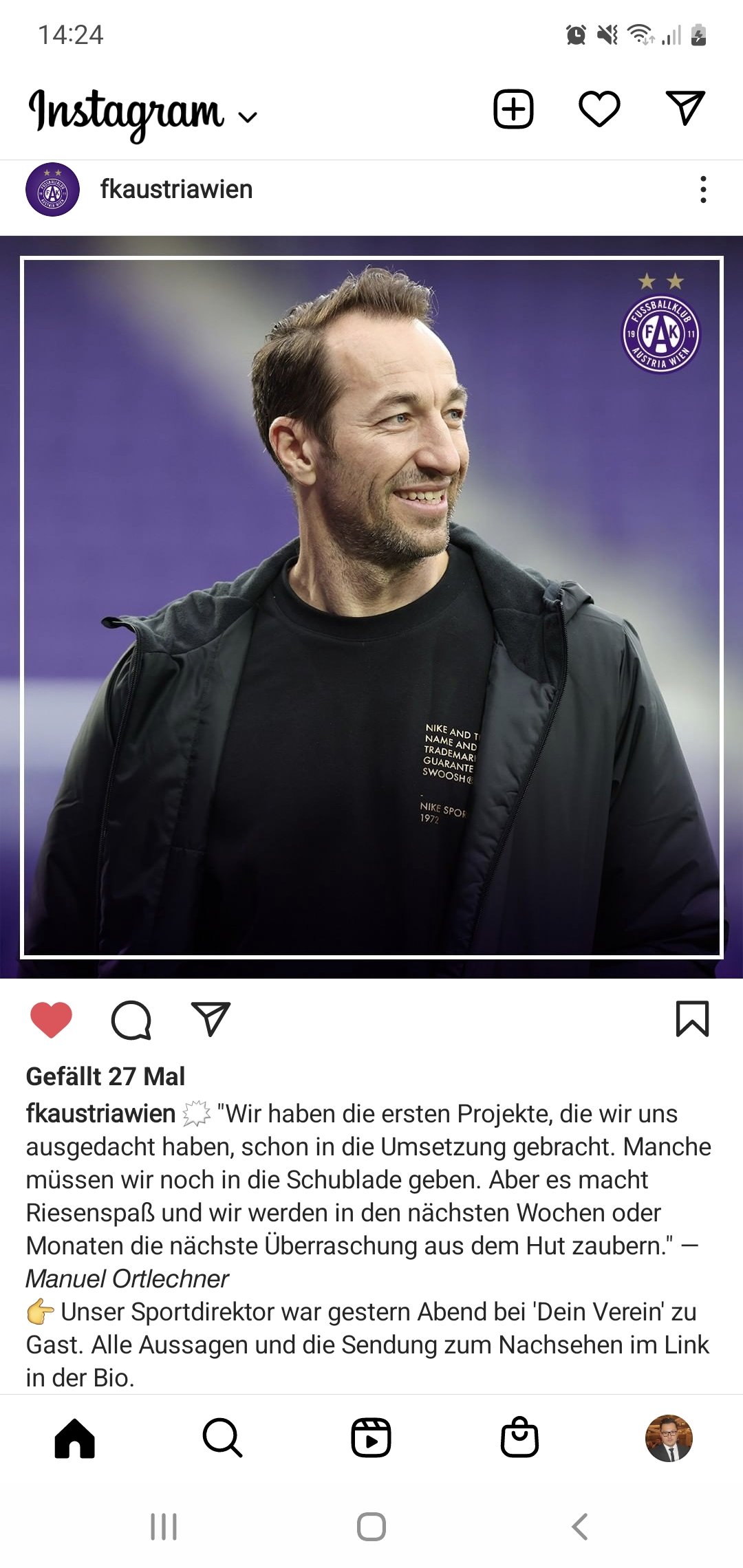View who liked via 'Gefällt 27 Mal'

coord(105,1076)
